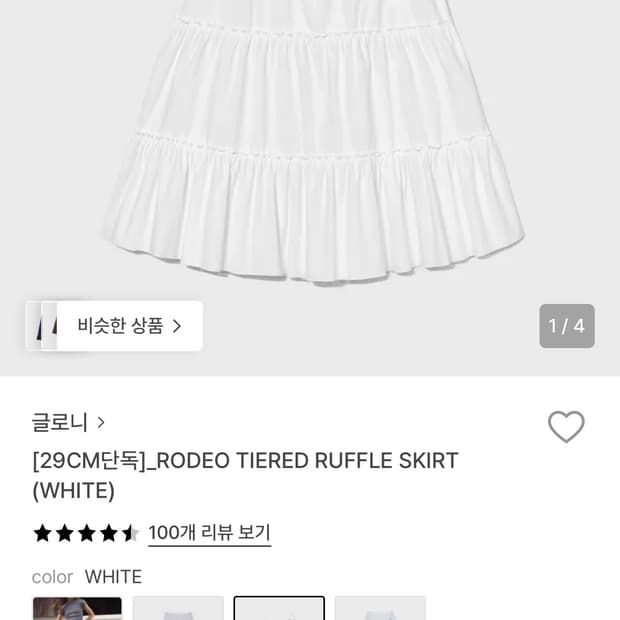620x620 pixels.
Task: View the 100개 리뷰 보기 reviews link
Action: 209,533
